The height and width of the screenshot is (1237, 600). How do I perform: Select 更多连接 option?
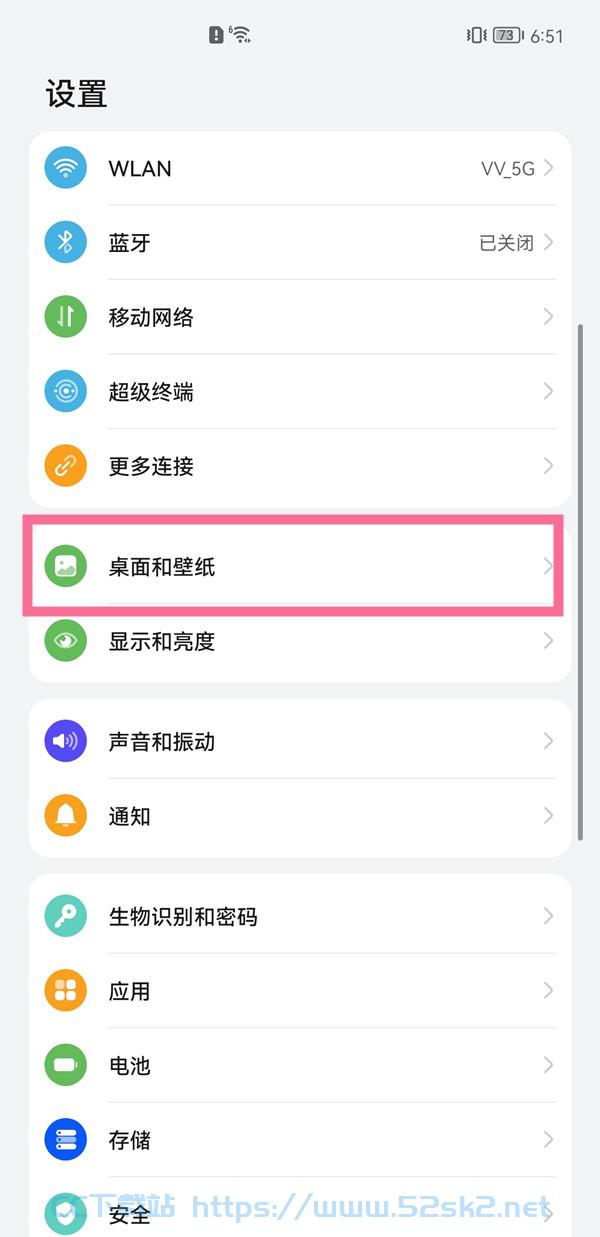(300, 466)
